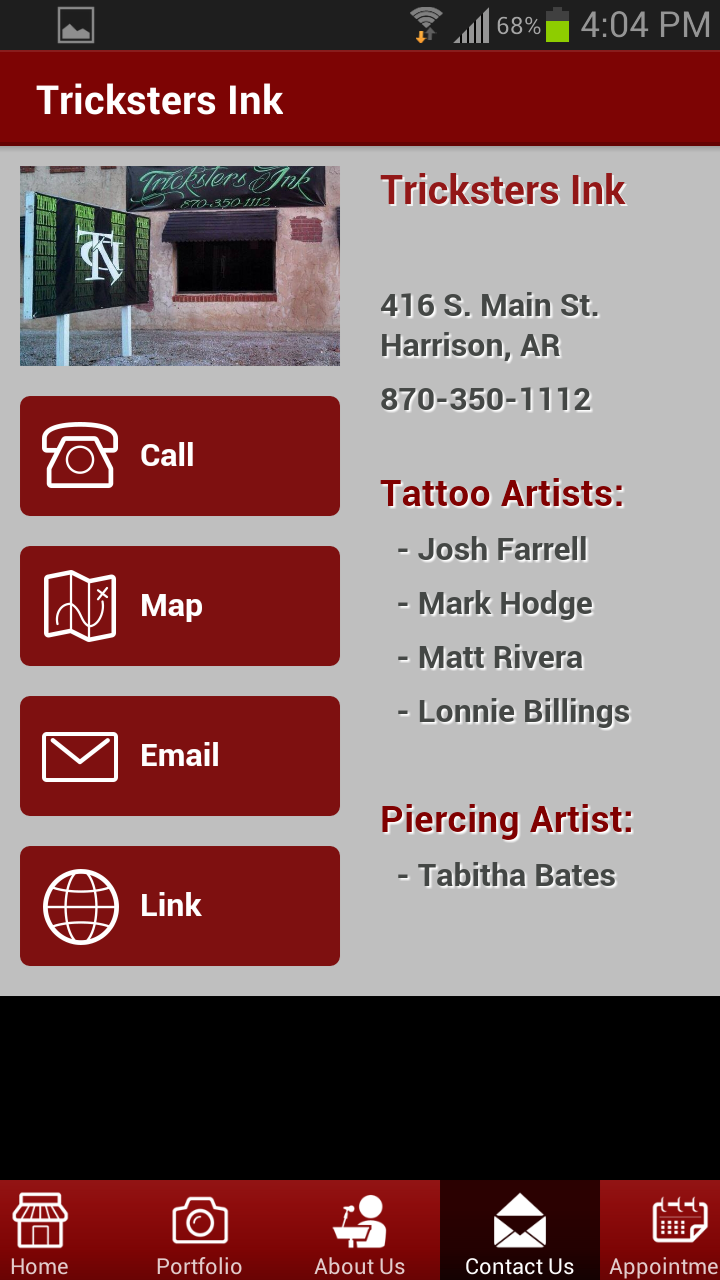
Task: Send an Email to the shop
Action: 180,756
